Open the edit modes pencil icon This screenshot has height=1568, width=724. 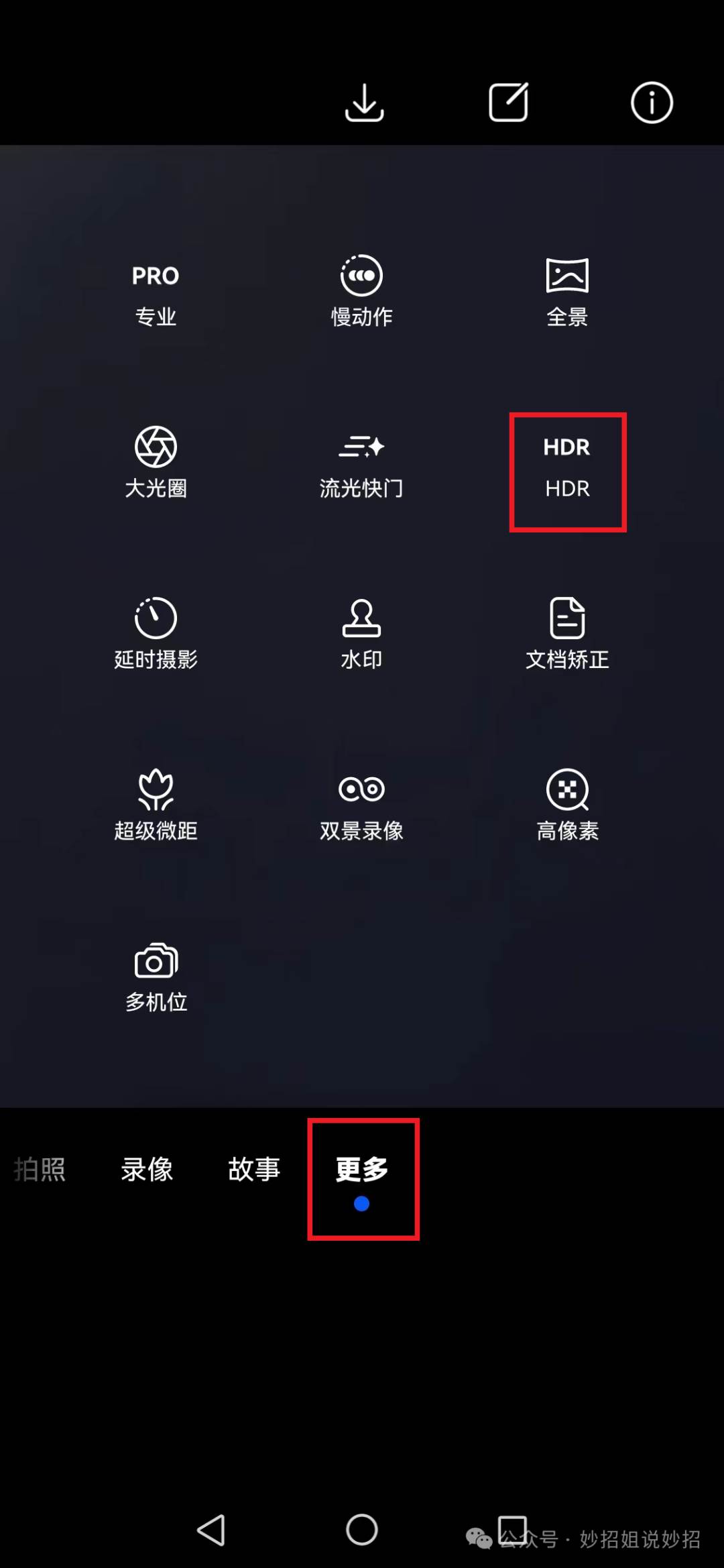[x=508, y=103]
